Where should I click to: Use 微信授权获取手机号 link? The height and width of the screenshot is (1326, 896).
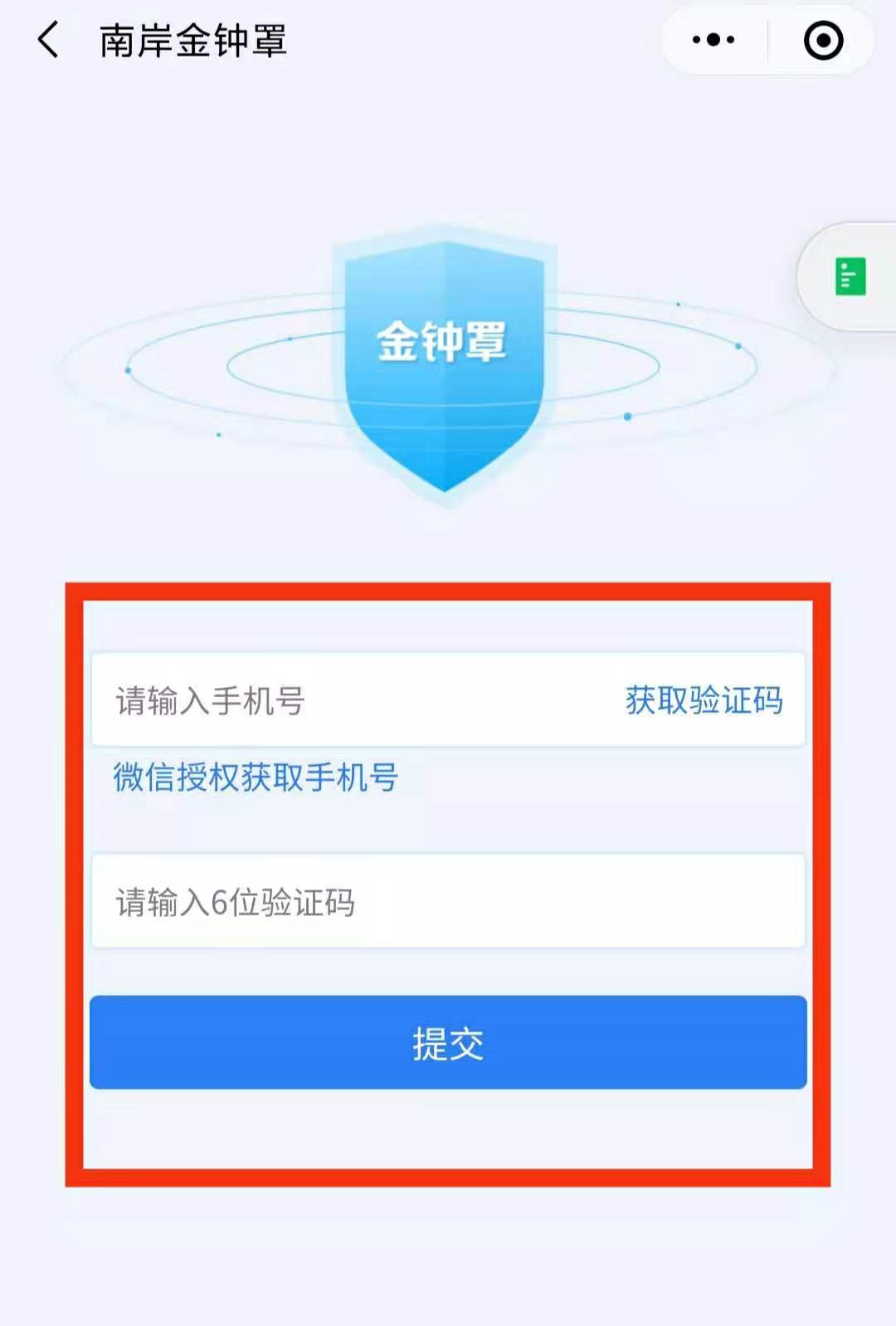click(256, 778)
